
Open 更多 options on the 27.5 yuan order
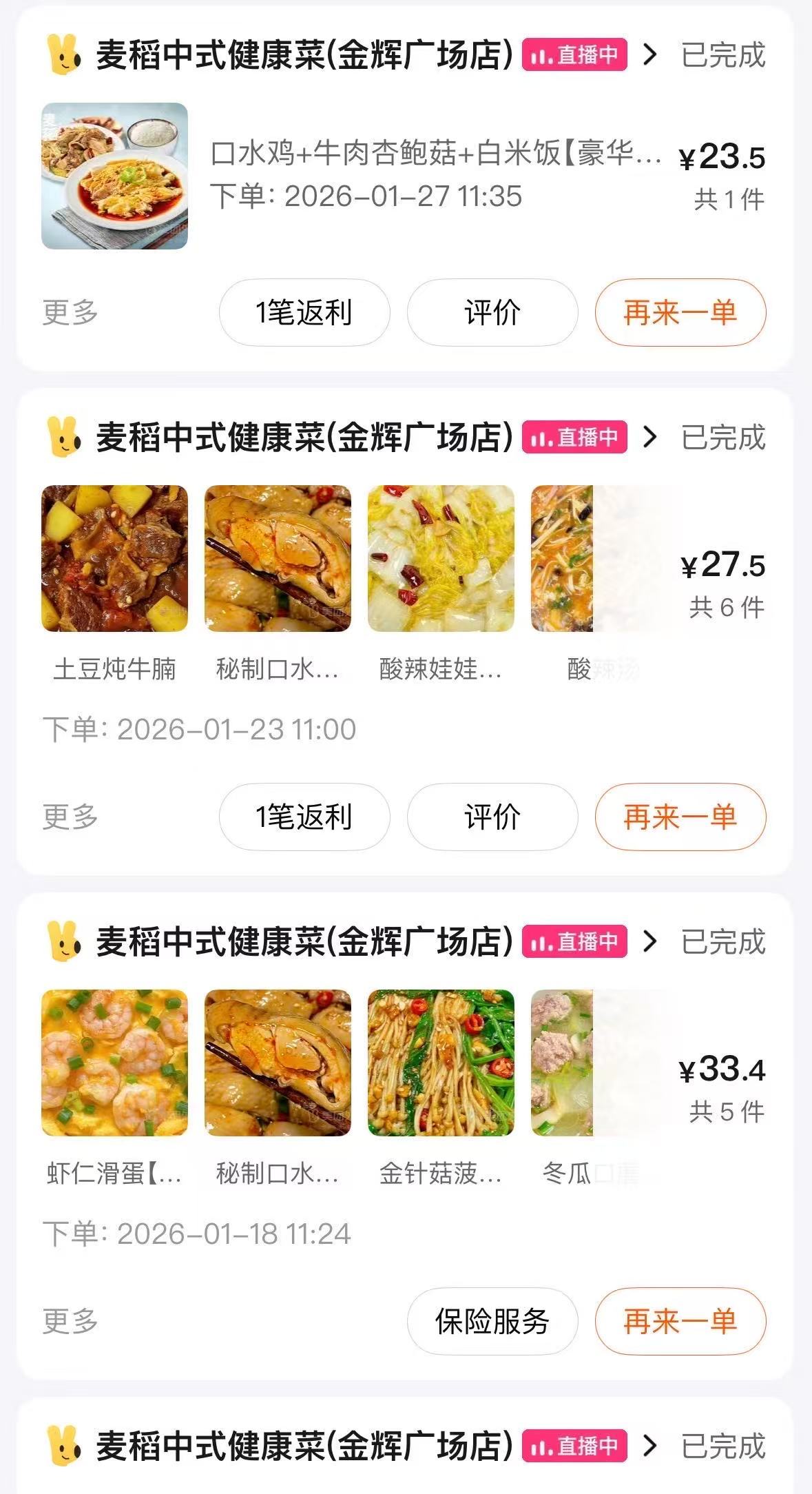point(69,817)
